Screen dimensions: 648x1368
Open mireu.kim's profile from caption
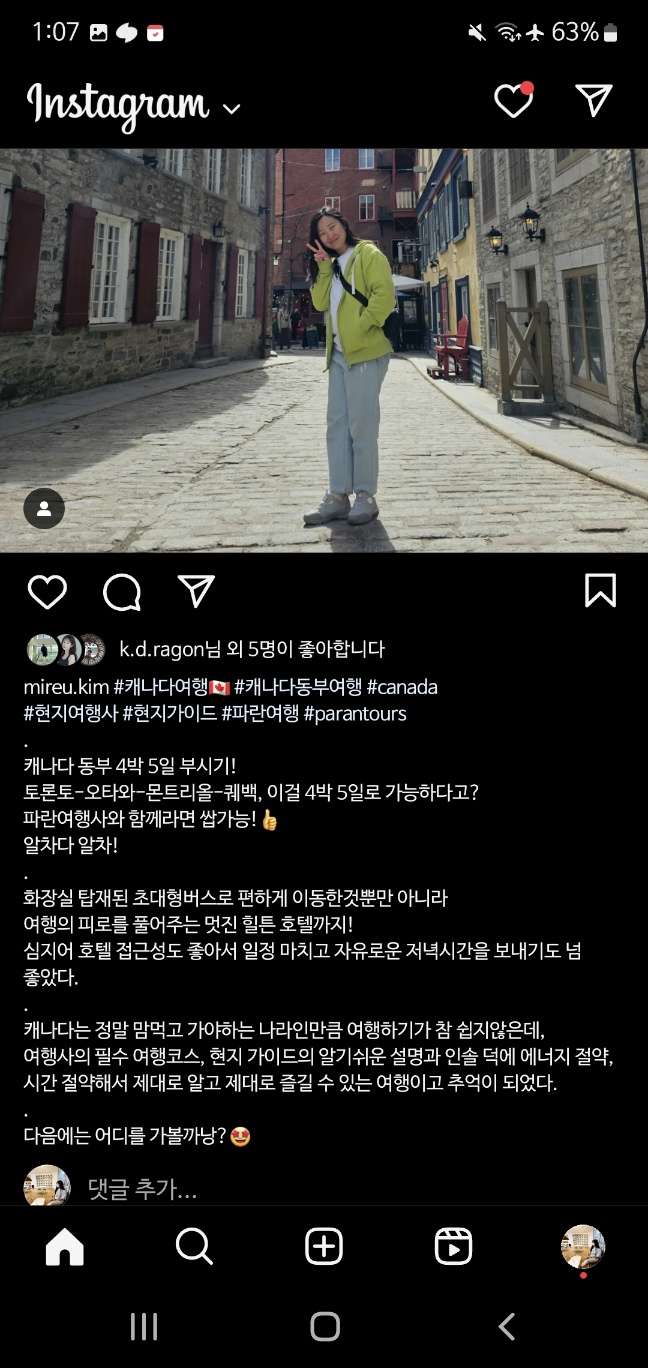coord(67,688)
